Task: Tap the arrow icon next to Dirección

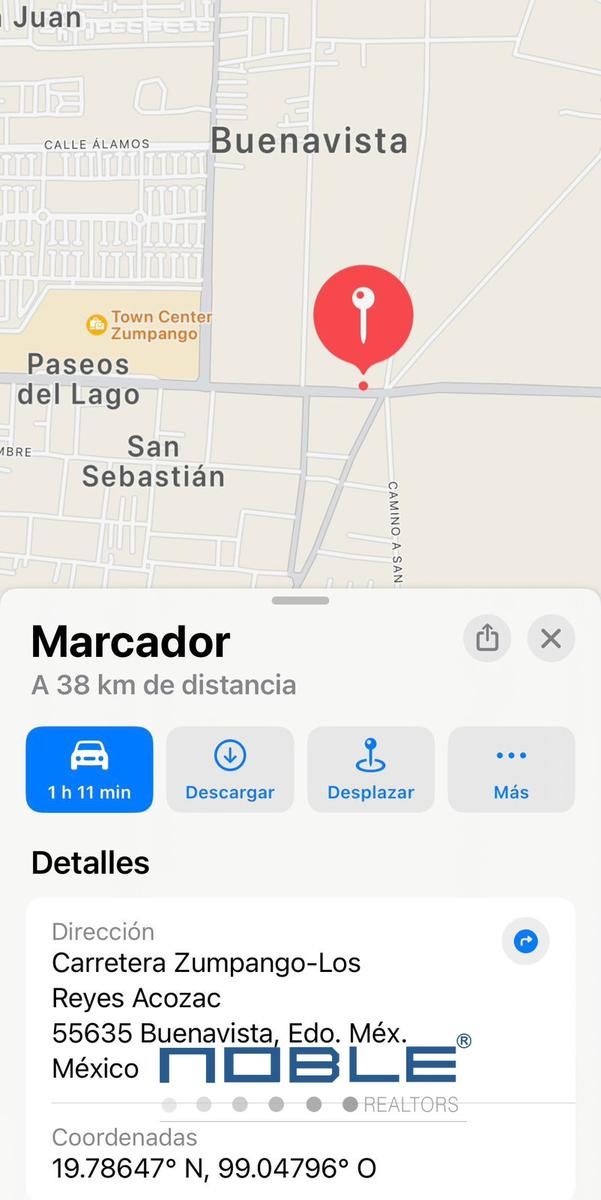Action: 526,941
